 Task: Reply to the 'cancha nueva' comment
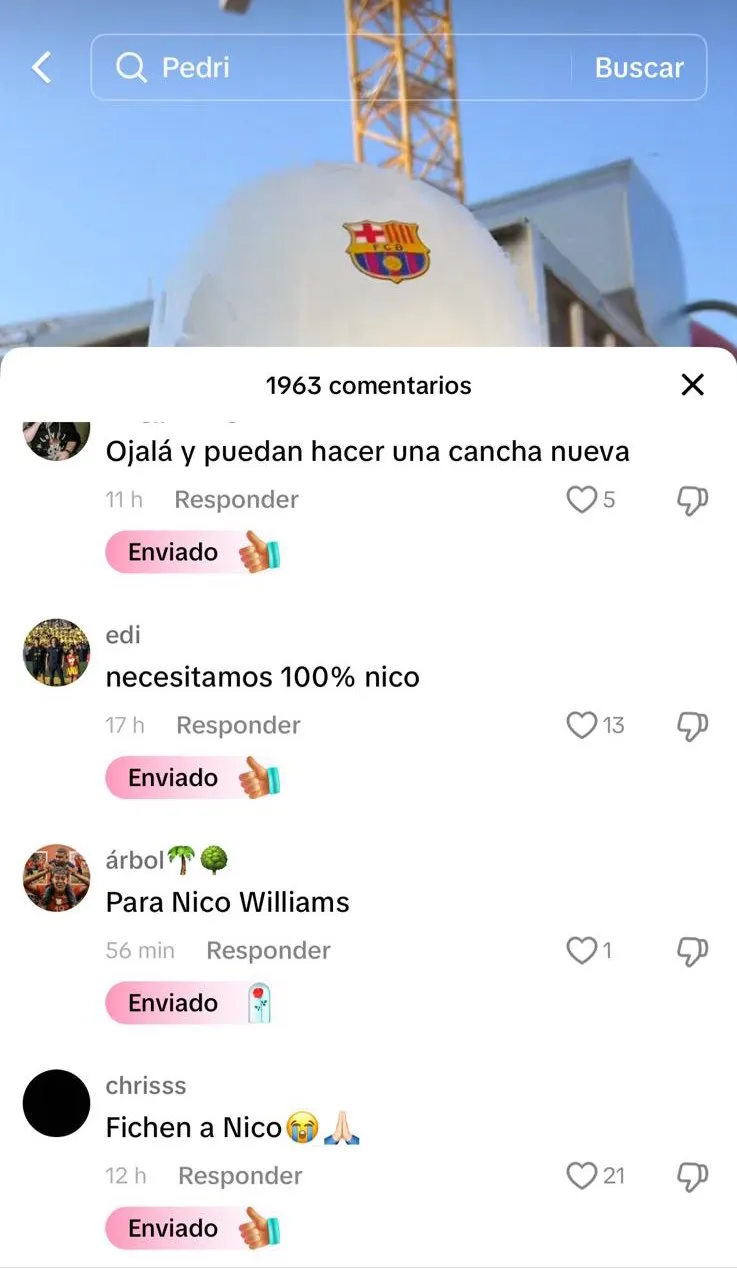(236, 499)
